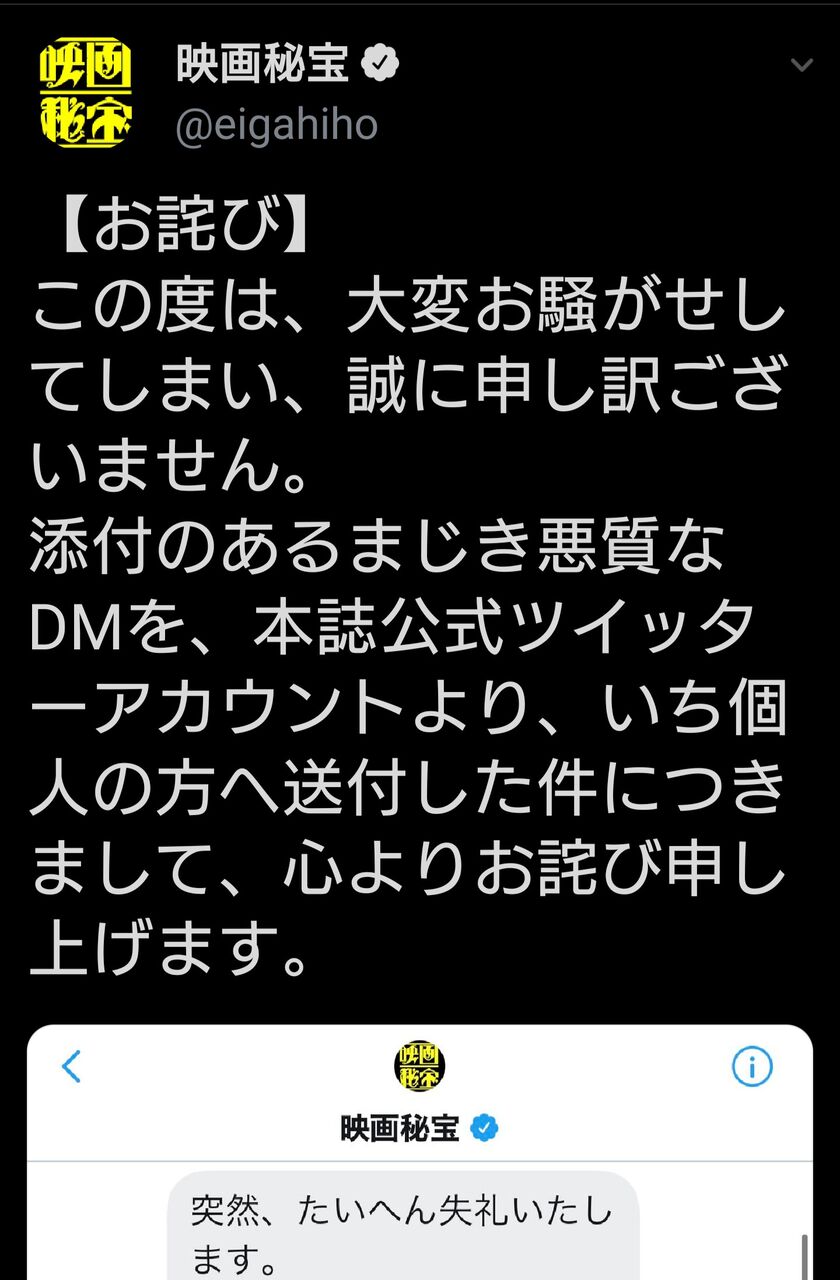Tap the attached DM screenshot image

click(420, 1150)
